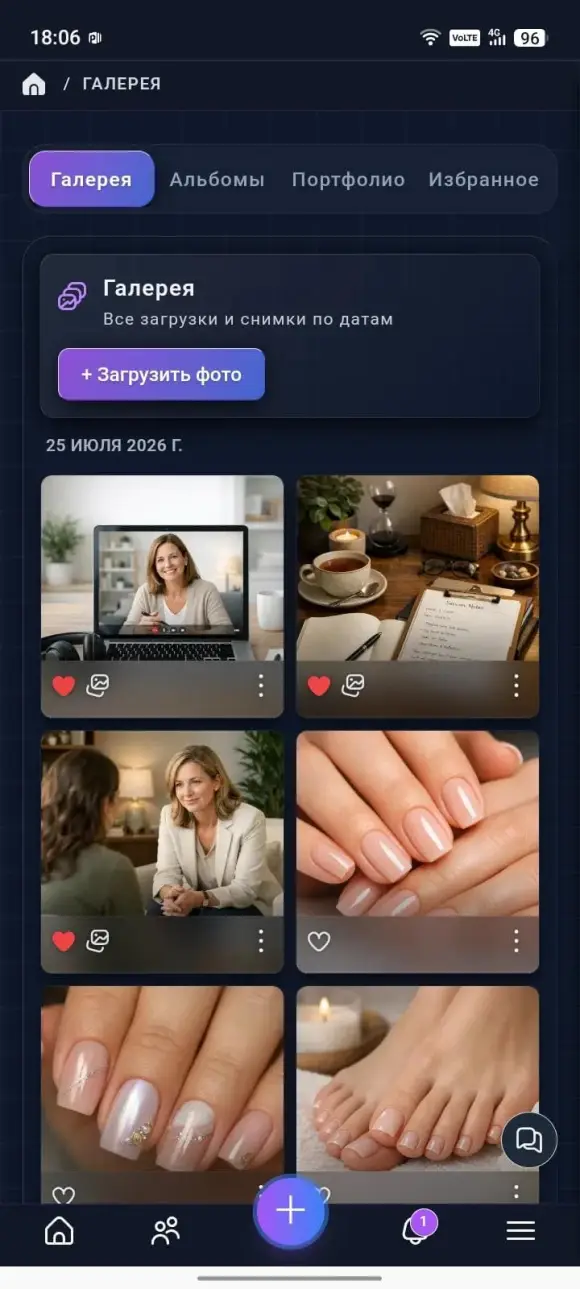Open overflow menu on two women talking photo
Image resolution: width=580 pixels, height=1289 pixels.
261,940
